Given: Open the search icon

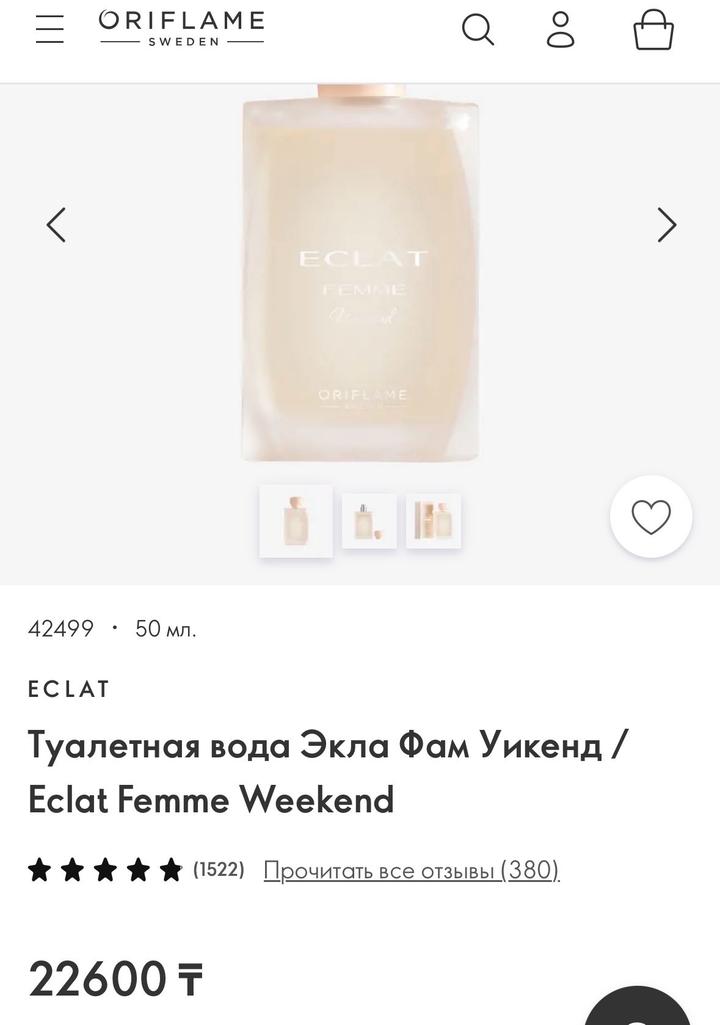Looking at the screenshot, I should click(x=478, y=29).
